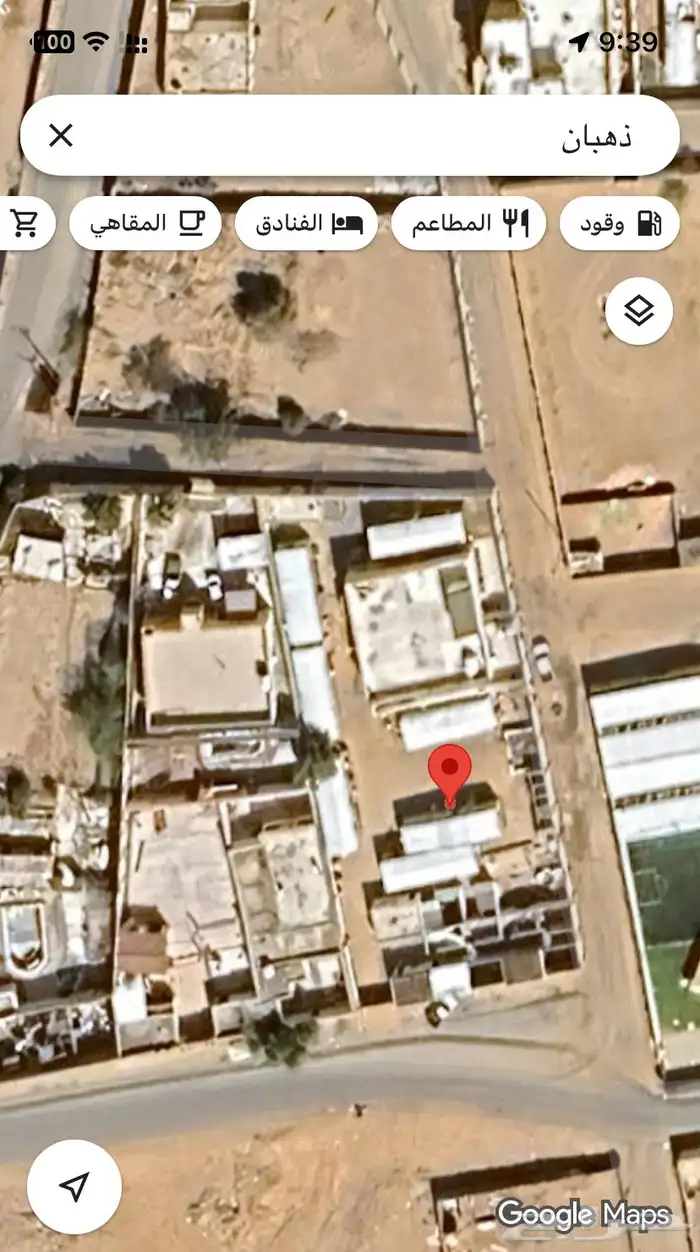The height and width of the screenshot is (1252, 700).
Task: Clear the search query ذهبان
Action: point(61,136)
